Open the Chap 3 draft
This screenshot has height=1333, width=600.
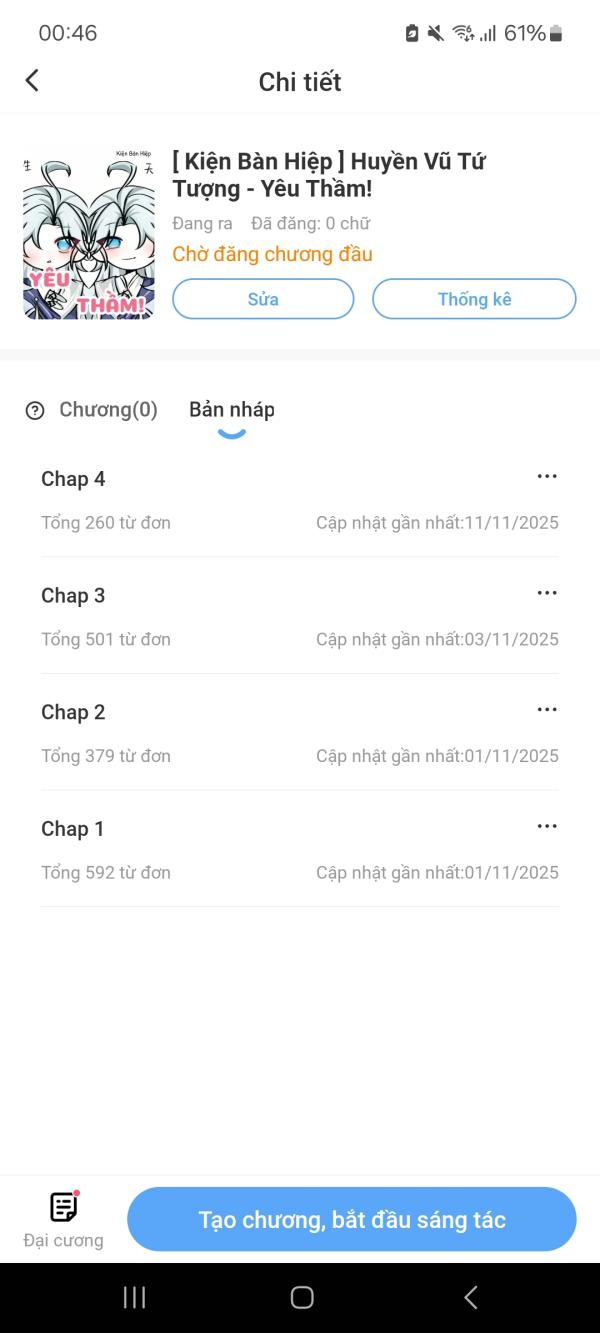300,616
